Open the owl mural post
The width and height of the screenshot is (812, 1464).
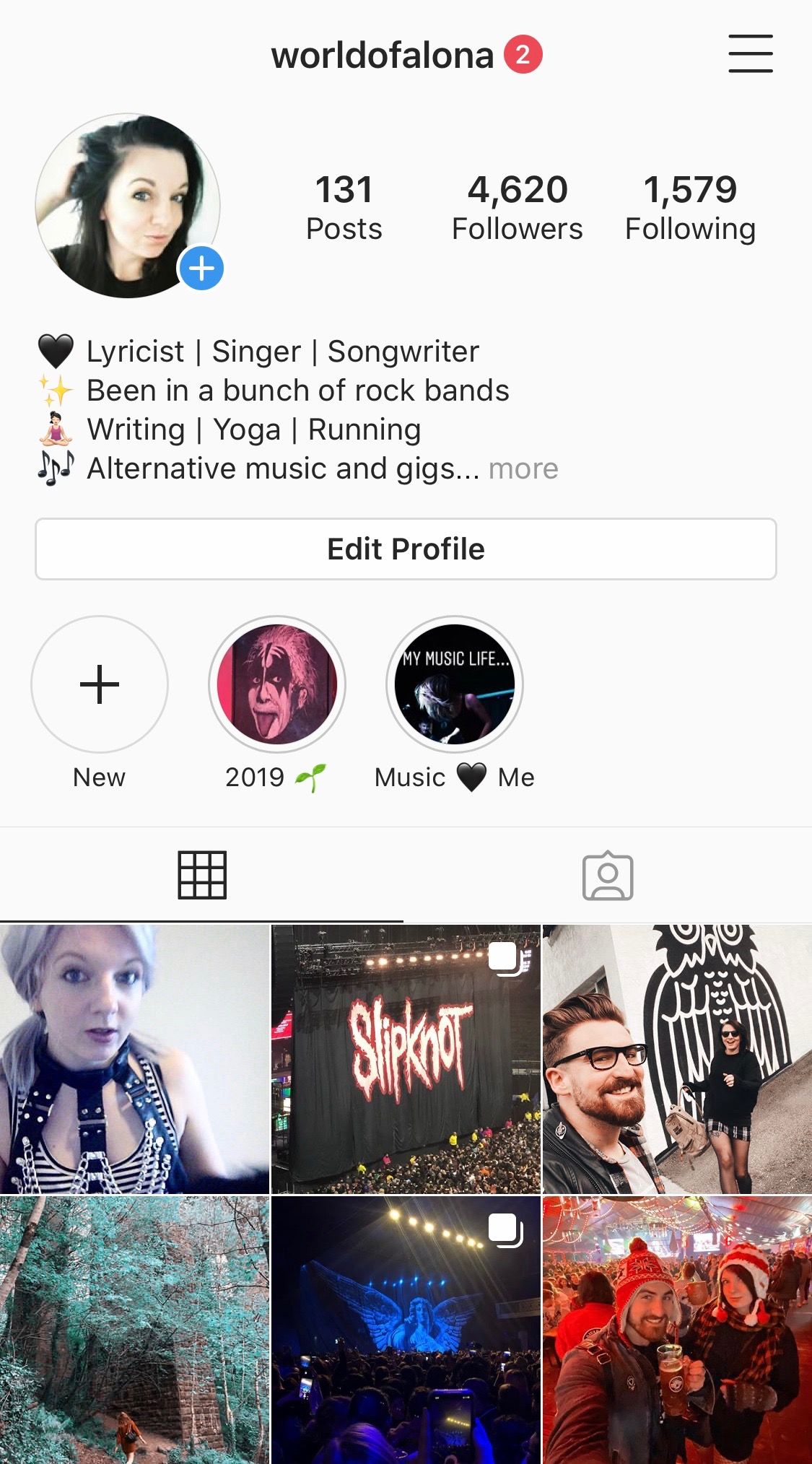pos(677,1060)
